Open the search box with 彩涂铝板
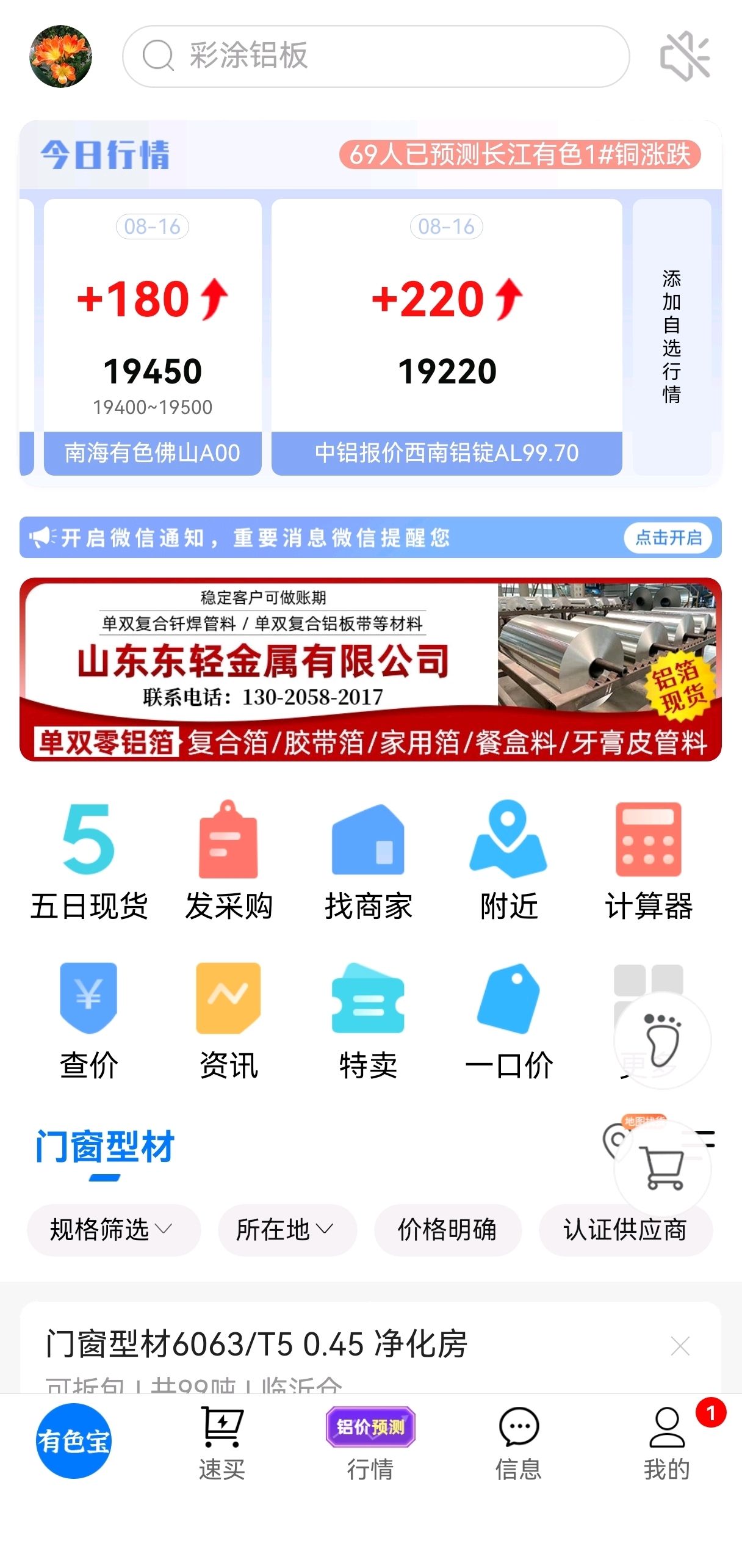 (x=375, y=56)
